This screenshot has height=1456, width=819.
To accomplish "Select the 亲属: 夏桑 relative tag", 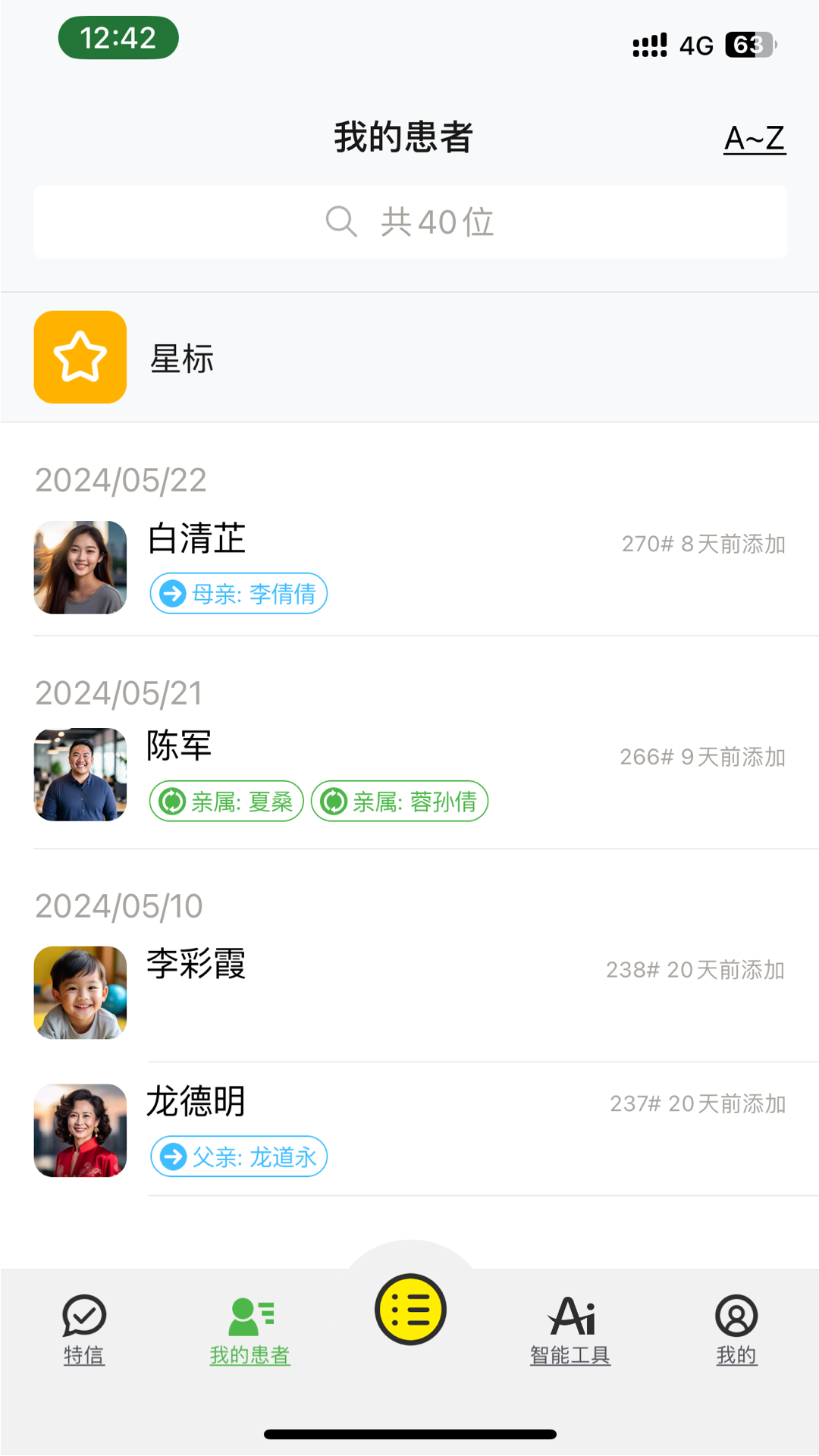I will click(x=227, y=802).
